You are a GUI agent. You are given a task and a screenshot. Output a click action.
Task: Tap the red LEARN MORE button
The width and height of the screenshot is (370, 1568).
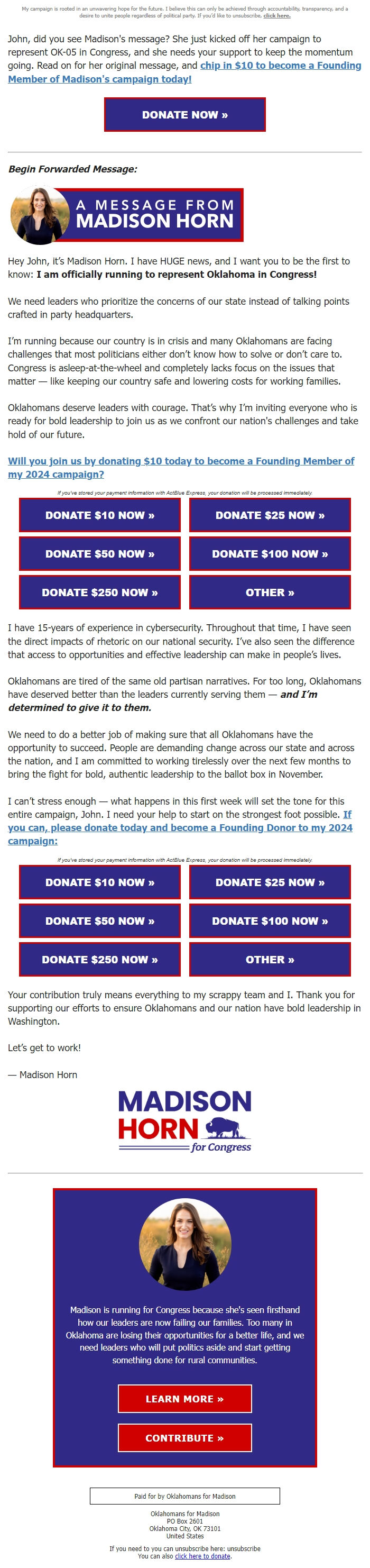point(184,1398)
